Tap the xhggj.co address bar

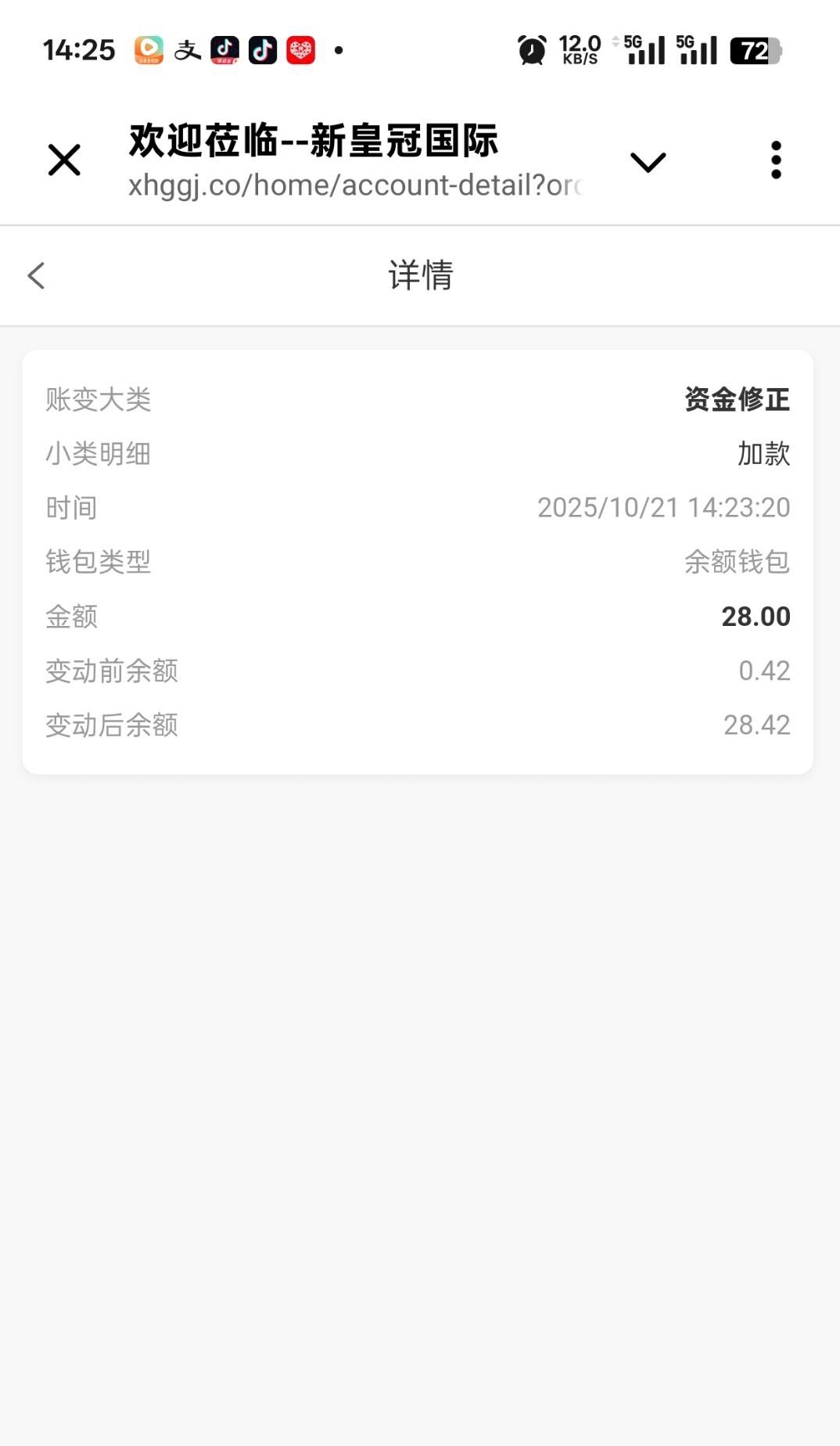click(x=355, y=185)
